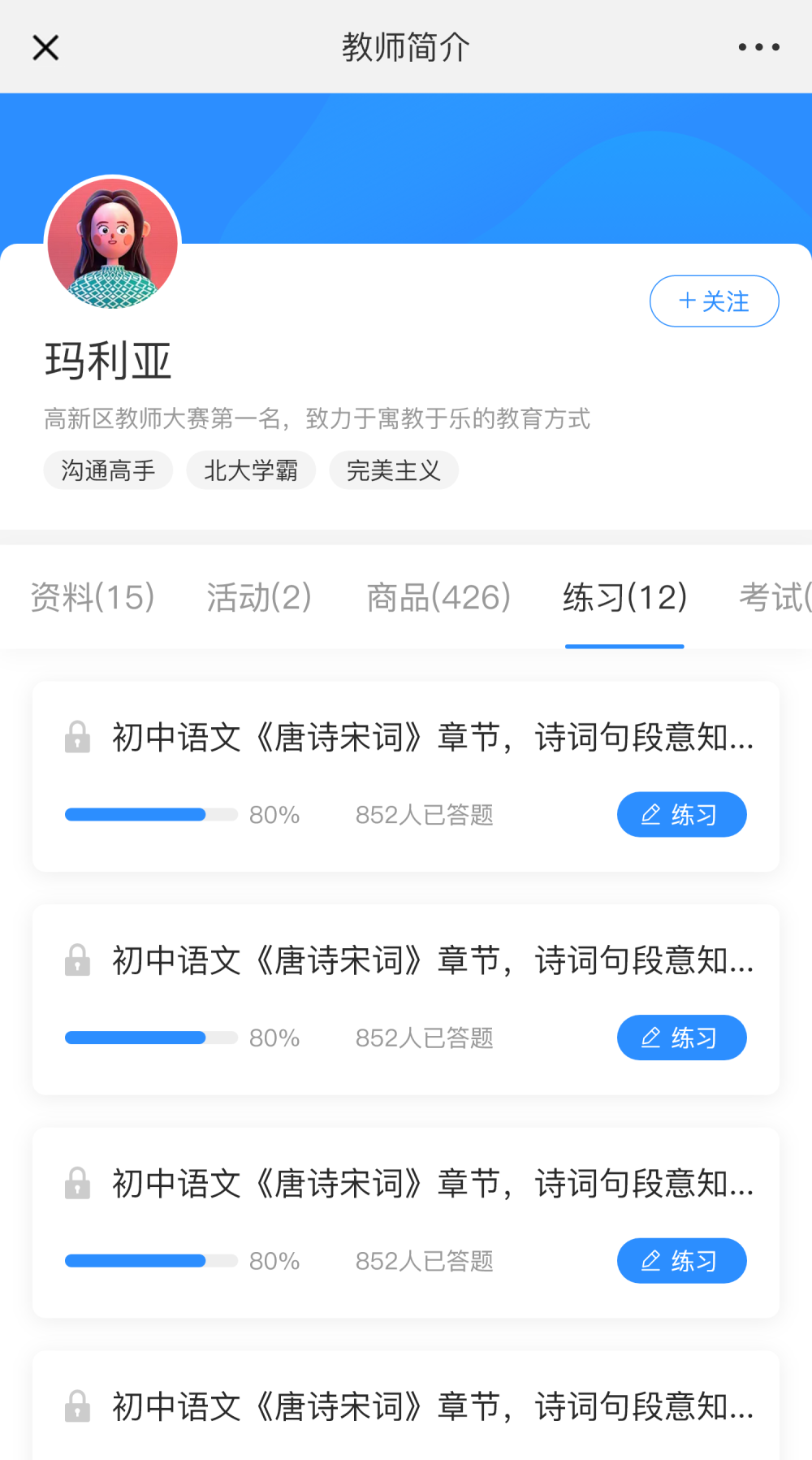Open the three-dot overflow menu
The width and height of the screenshot is (812, 1460).
point(758,47)
